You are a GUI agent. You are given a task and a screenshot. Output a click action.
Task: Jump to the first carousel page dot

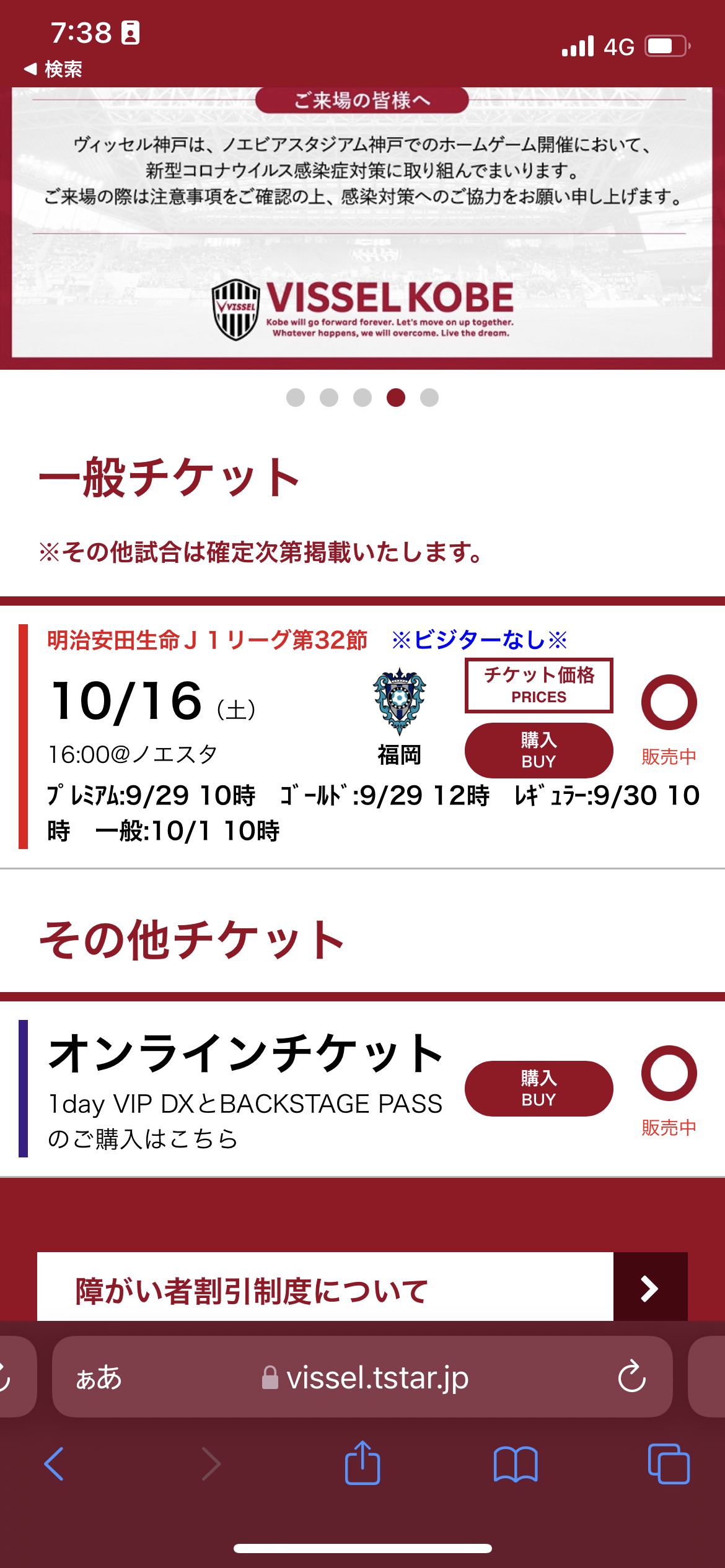coord(296,398)
